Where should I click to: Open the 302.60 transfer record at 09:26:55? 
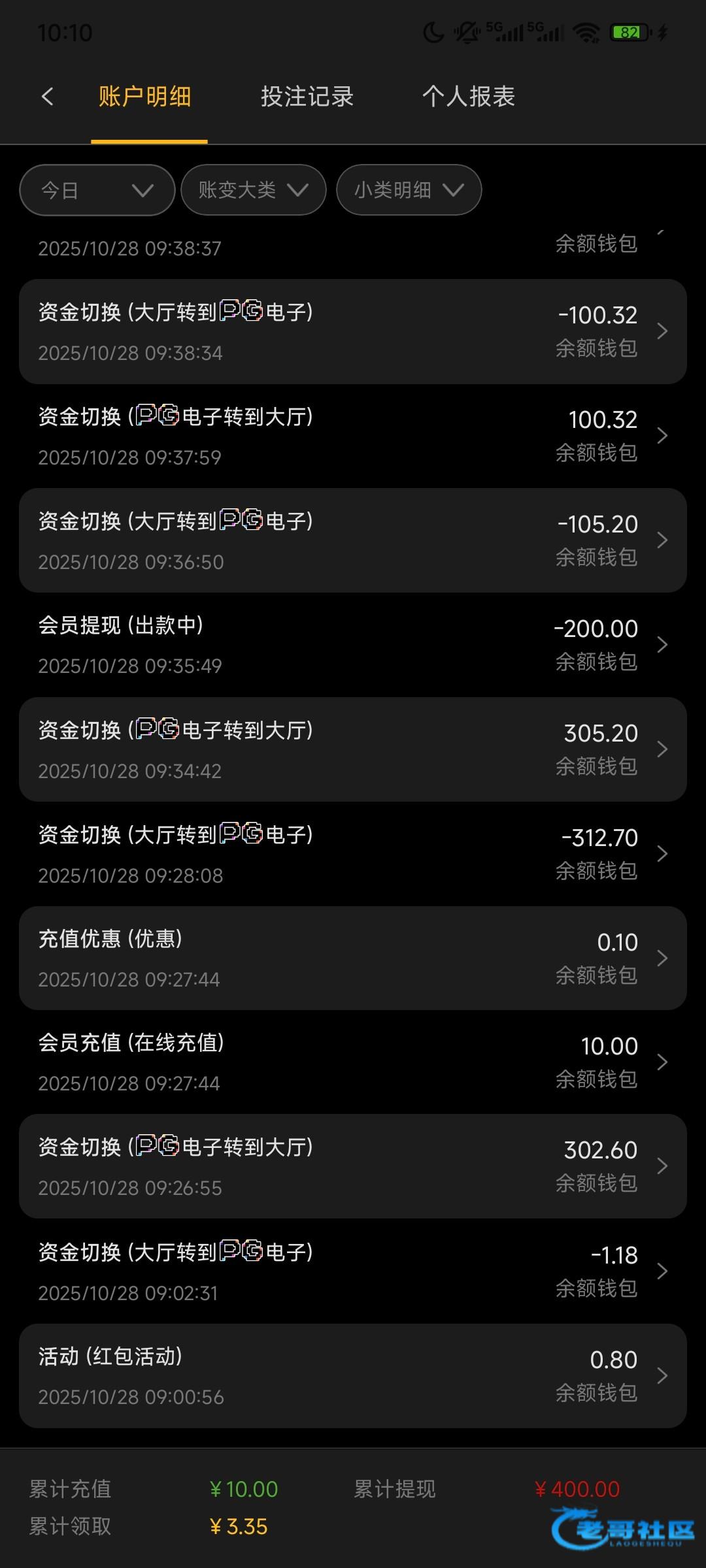353,1166
